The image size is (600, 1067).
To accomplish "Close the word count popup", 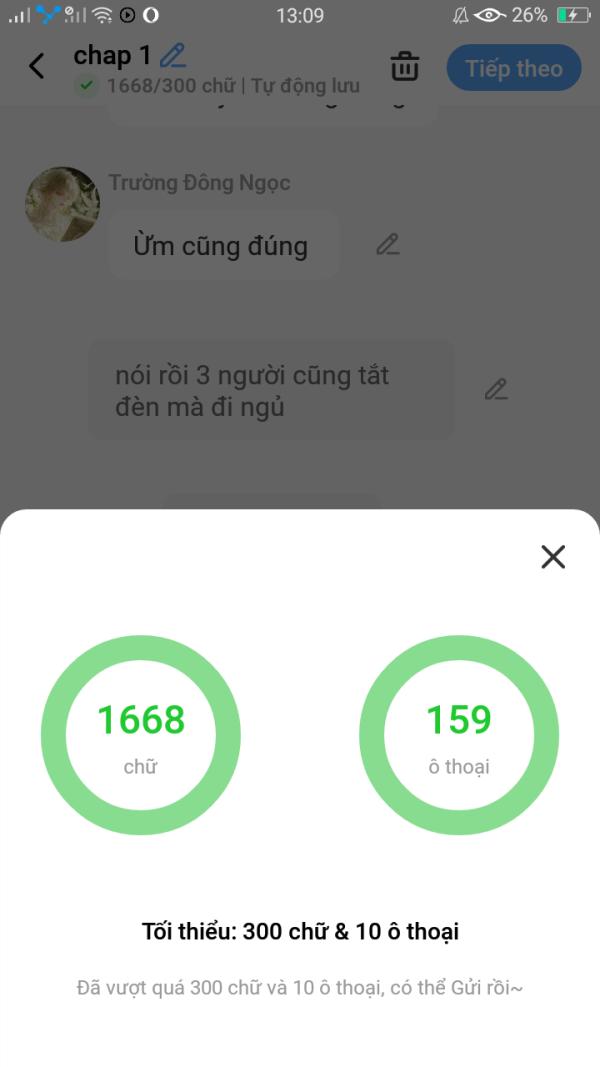I will coord(553,557).
